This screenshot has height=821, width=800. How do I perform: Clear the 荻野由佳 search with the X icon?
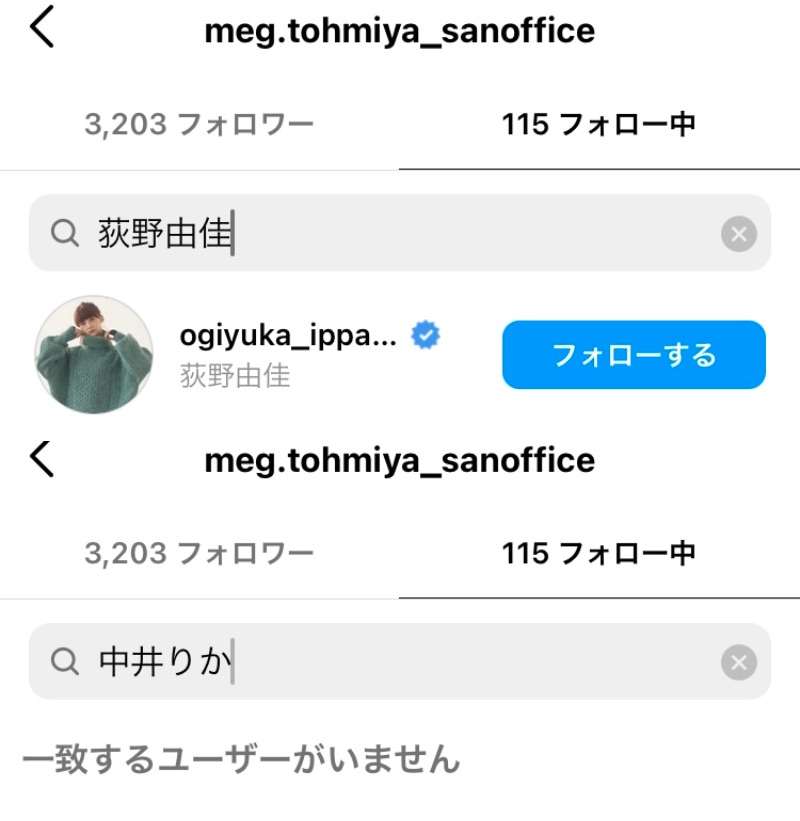coord(739,233)
